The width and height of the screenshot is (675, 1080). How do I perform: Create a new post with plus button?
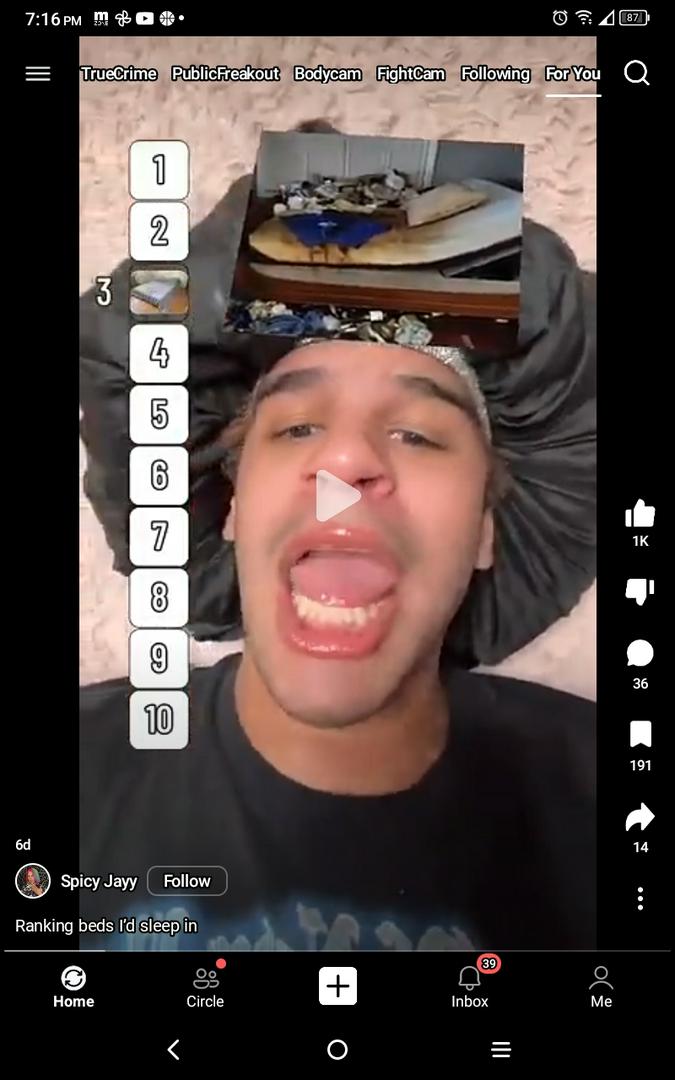pyautogui.click(x=338, y=986)
